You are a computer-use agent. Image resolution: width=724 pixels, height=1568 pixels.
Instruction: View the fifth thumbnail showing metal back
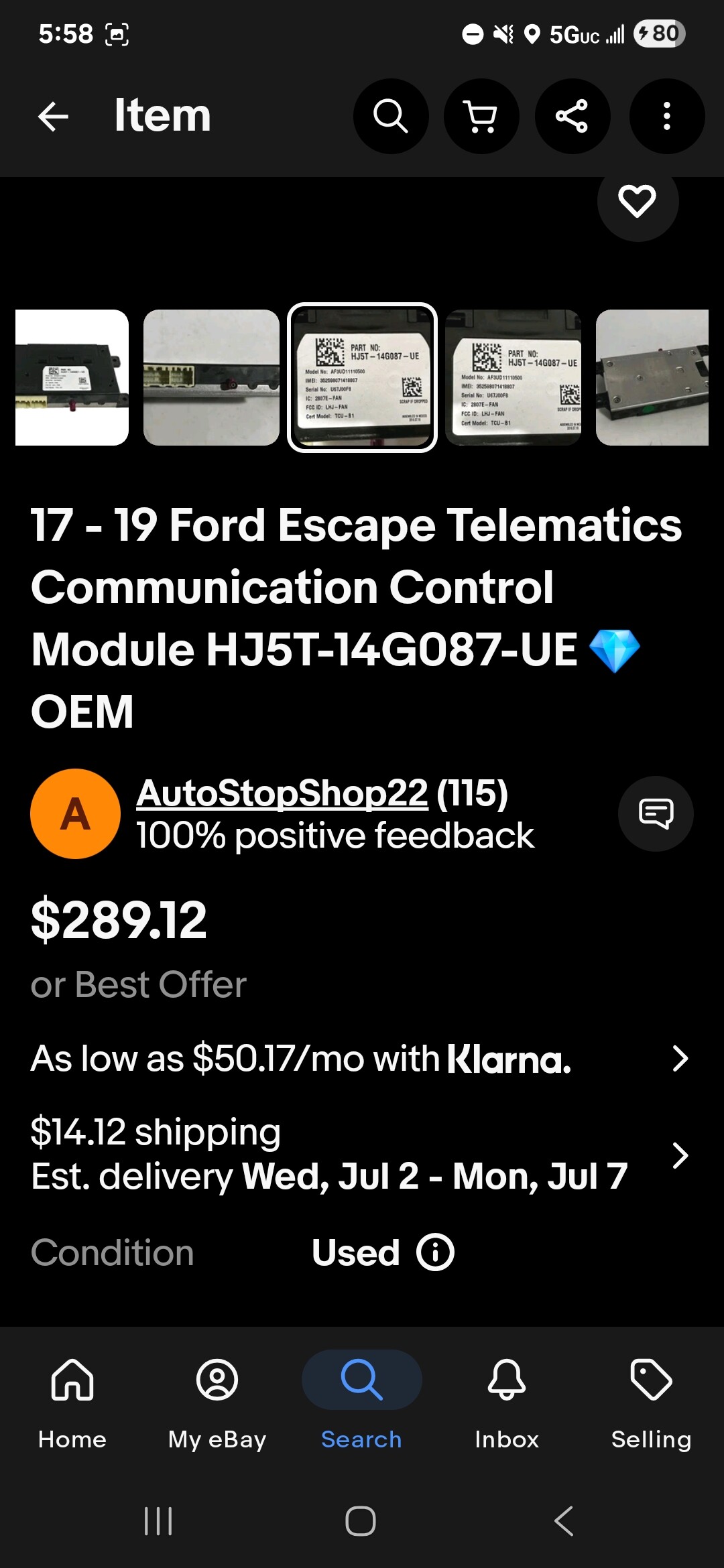click(x=652, y=378)
